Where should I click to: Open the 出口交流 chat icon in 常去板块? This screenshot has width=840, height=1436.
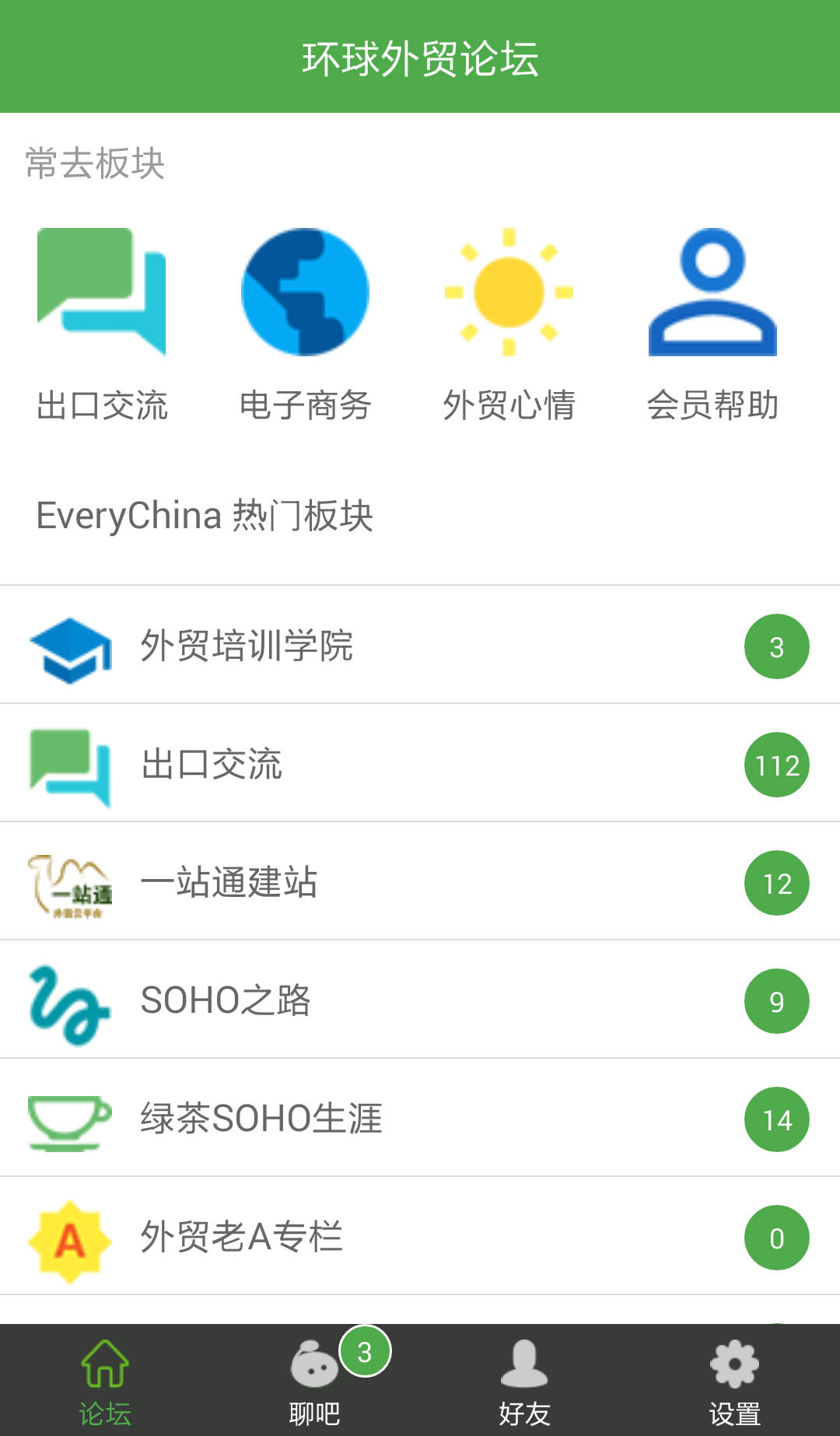point(103,292)
